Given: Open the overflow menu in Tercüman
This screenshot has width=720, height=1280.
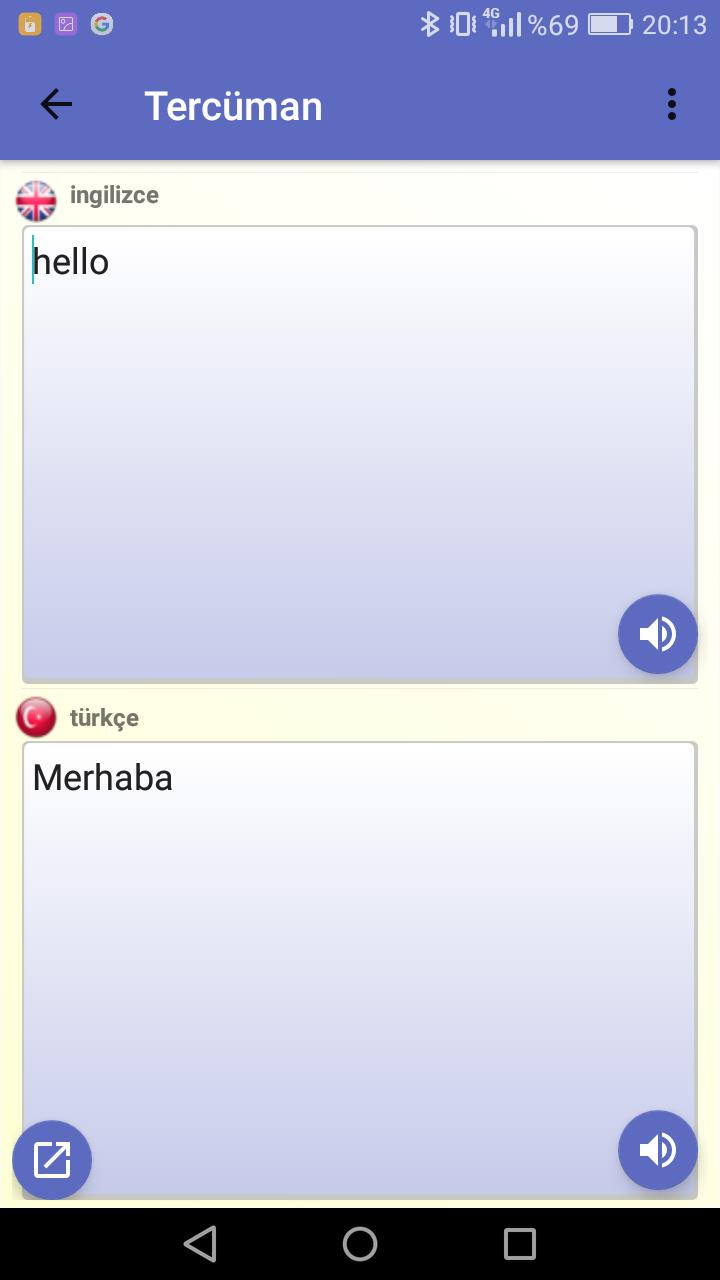Looking at the screenshot, I should click(x=671, y=104).
